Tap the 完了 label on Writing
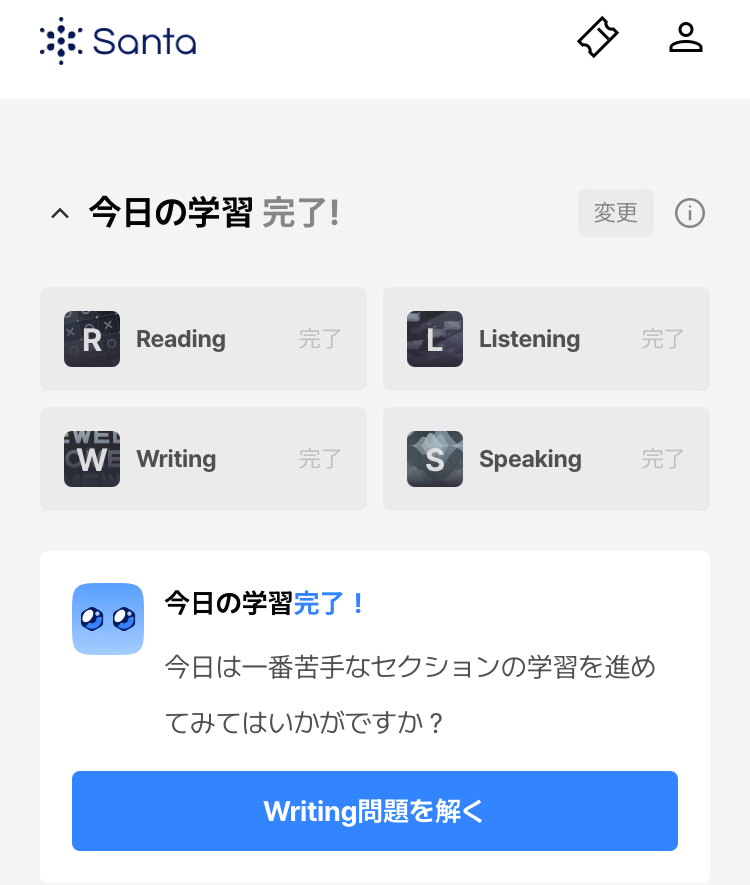 pyautogui.click(x=319, y=459)
